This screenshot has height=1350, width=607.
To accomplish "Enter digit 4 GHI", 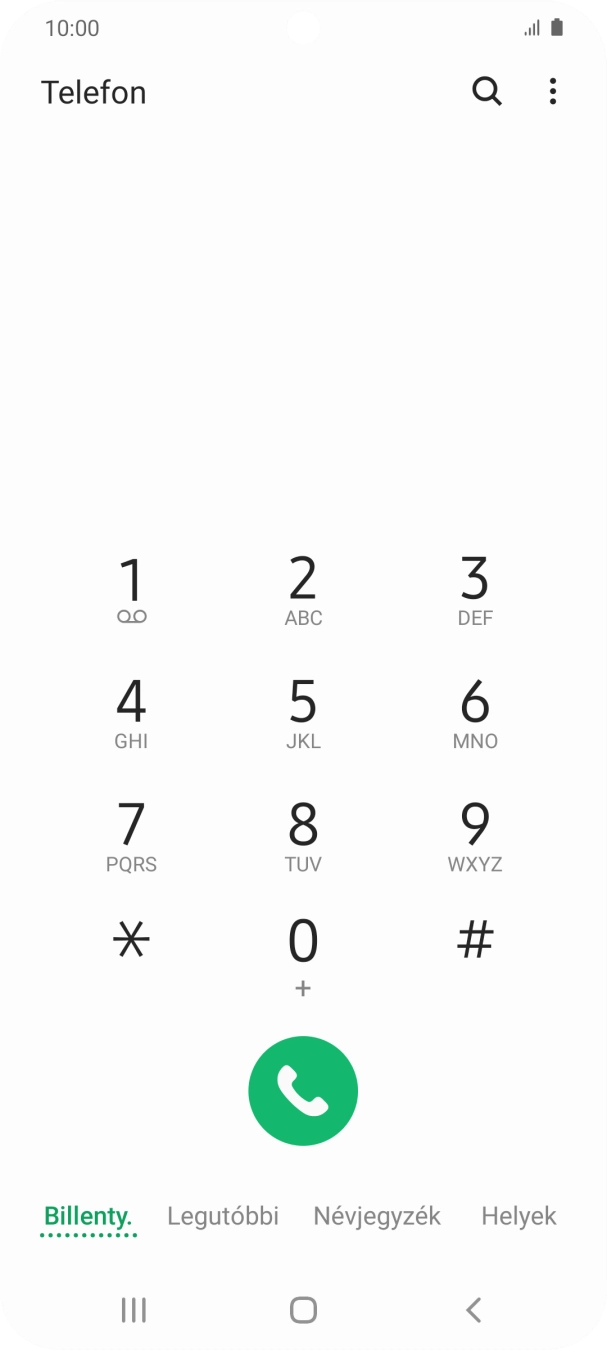I will point(131,713).
